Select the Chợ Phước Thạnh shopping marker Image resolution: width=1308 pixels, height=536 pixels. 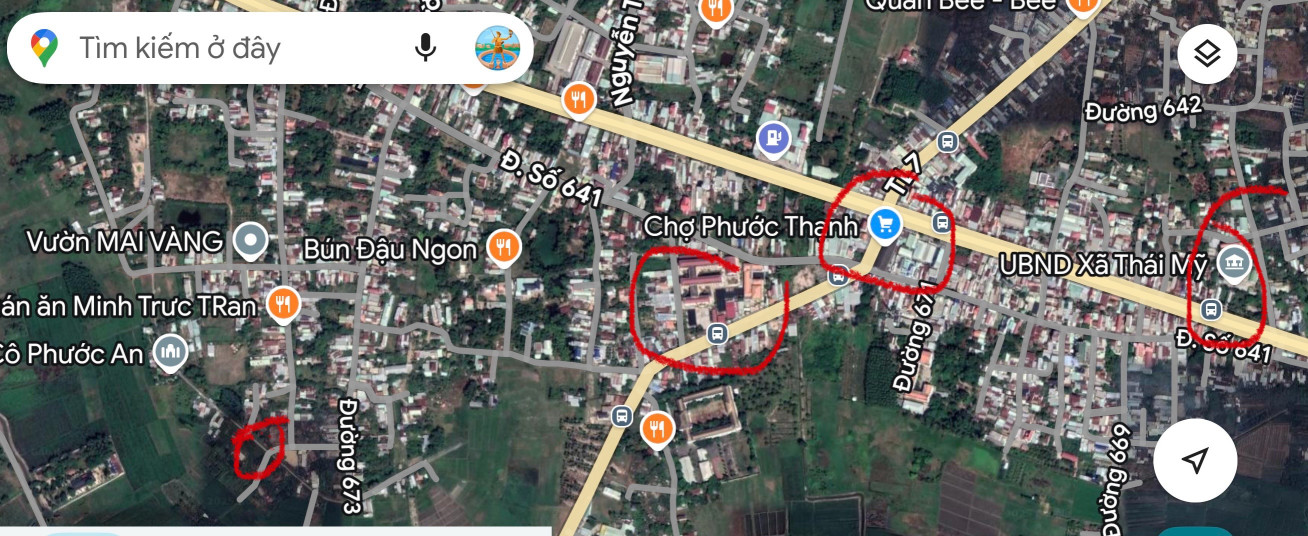[x=884, y=225]
